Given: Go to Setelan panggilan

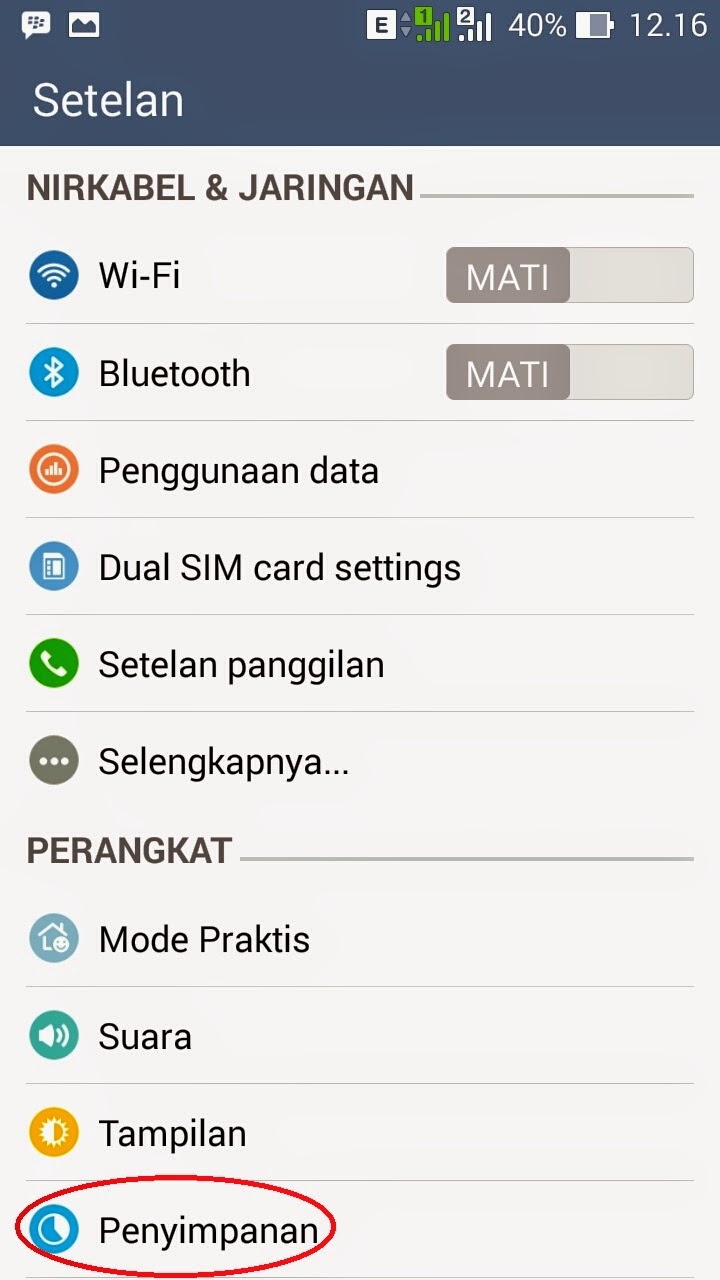Looking at the screenshot, I should click(x=360, y=663).
